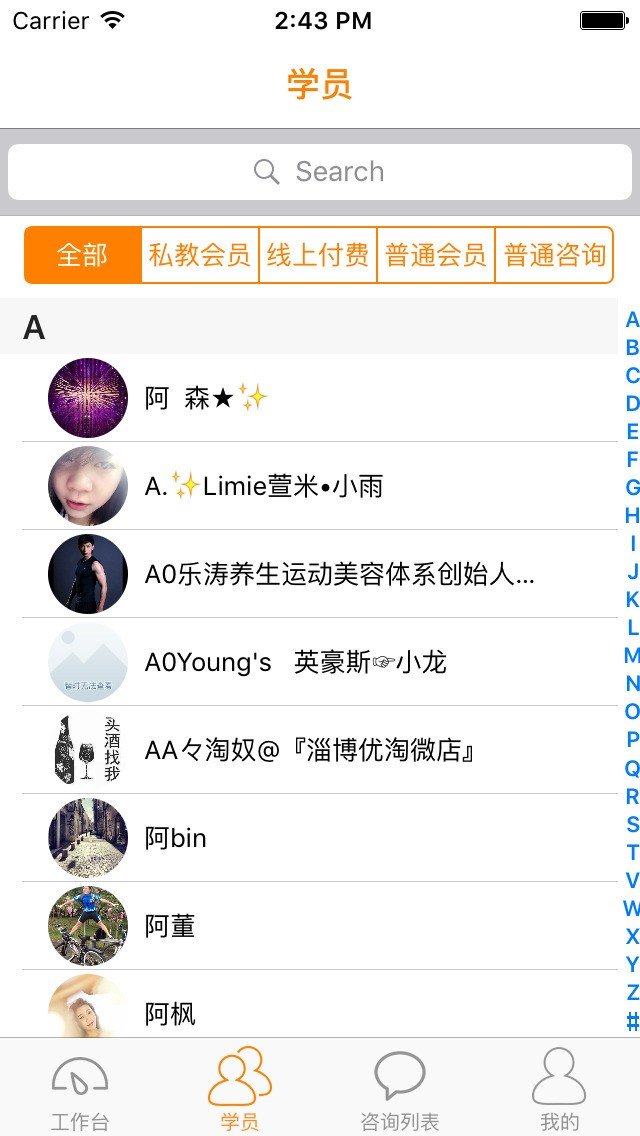640x1136 pixels.
Task: View the profile of 阿董
Action: [320, 926]
